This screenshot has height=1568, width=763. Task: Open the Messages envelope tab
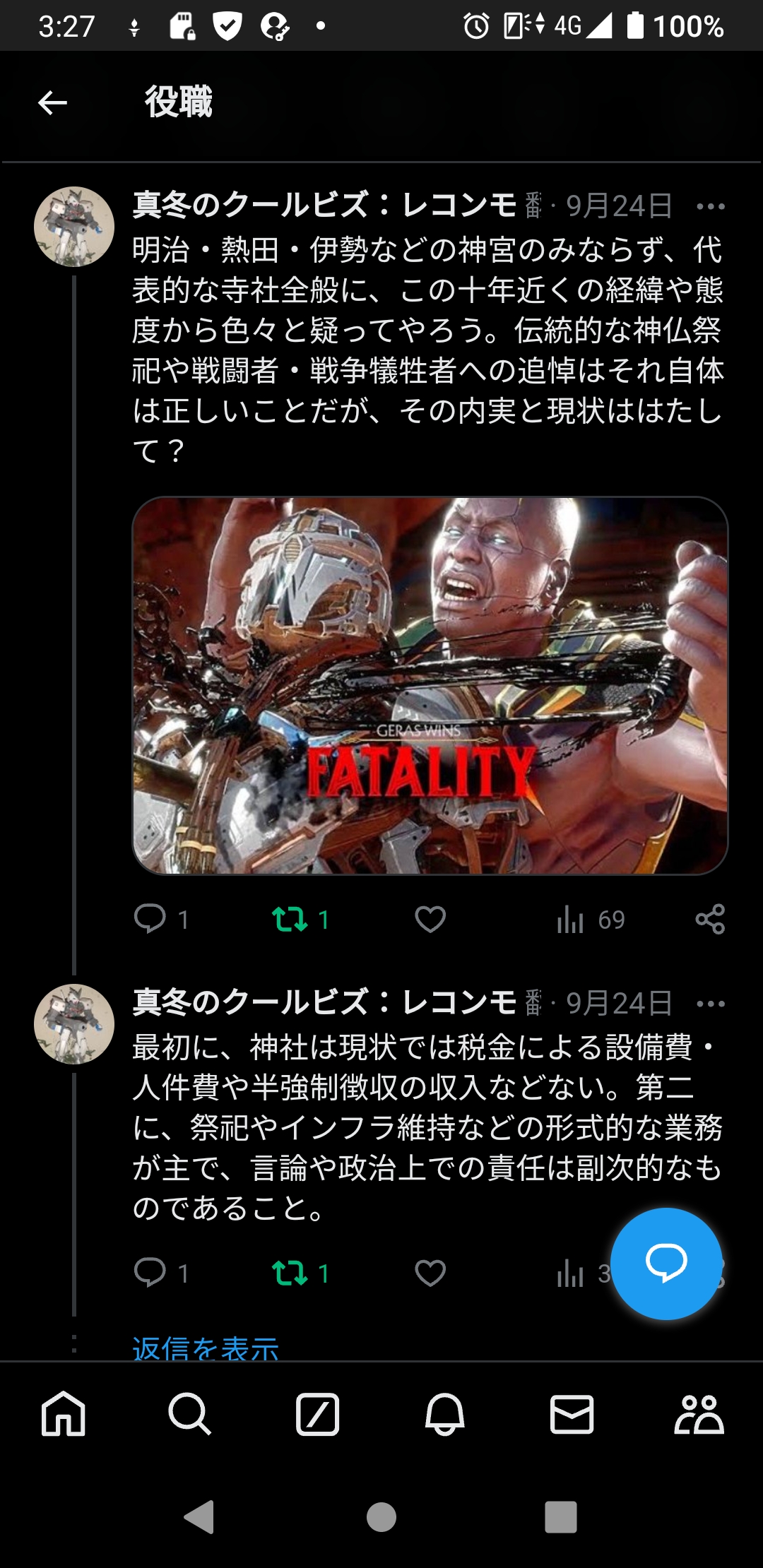[572, 1415]
